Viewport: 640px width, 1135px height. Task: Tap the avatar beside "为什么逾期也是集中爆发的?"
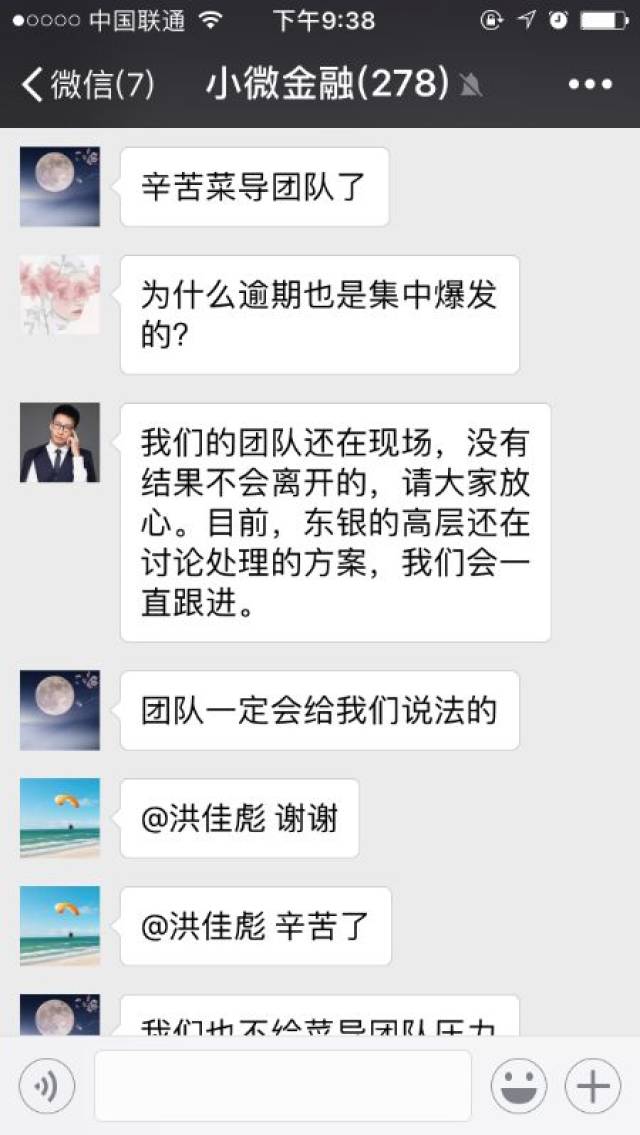click(60, 295)
